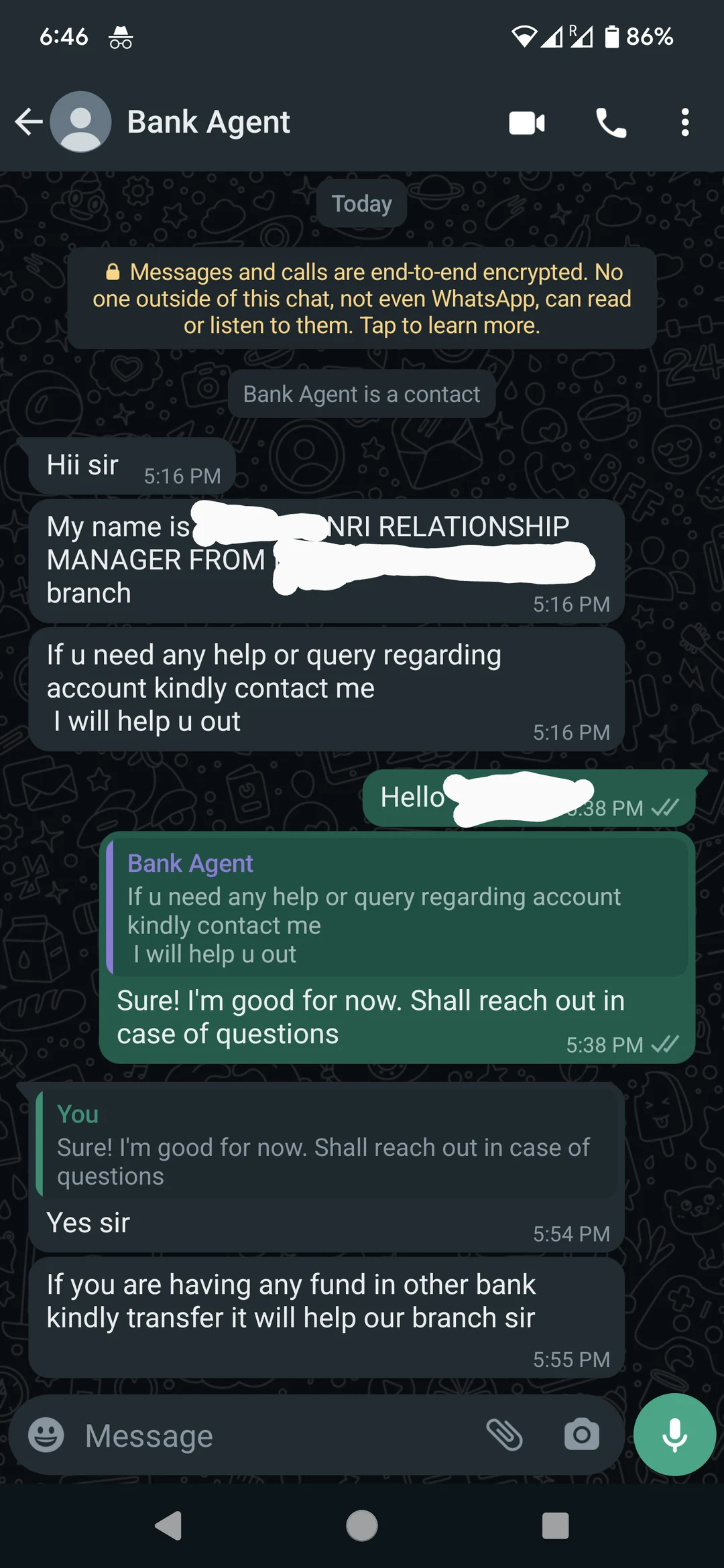Open the camera from the message bar

[581, 1435]
